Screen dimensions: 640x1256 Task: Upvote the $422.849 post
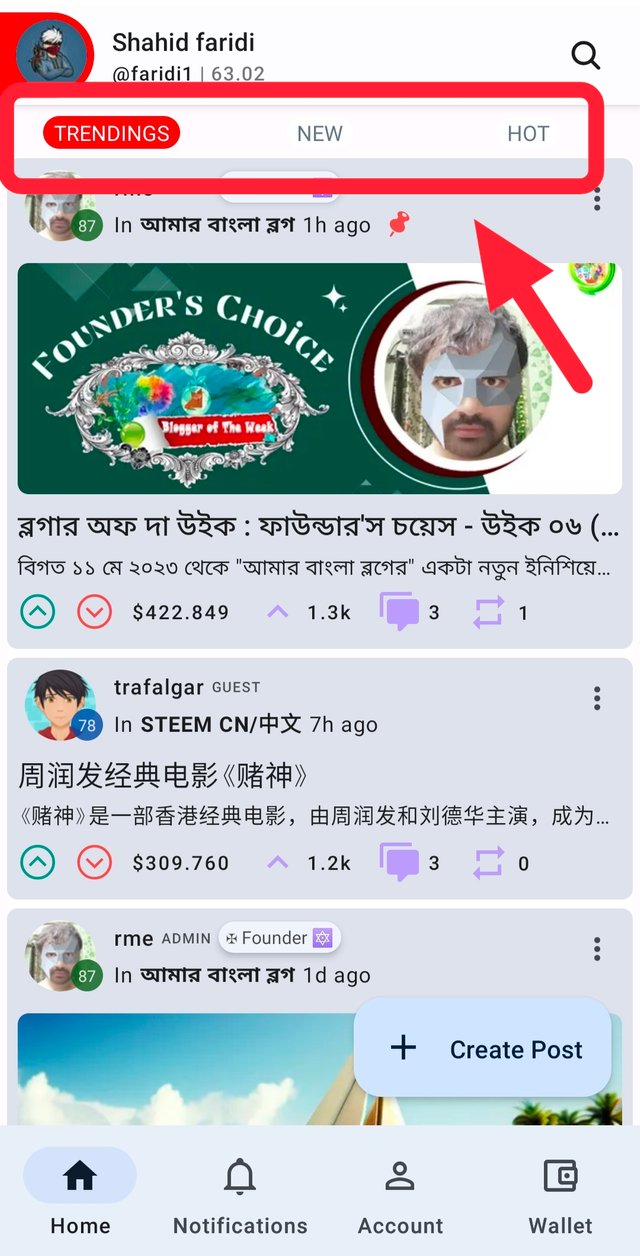(x=38, y=612)
